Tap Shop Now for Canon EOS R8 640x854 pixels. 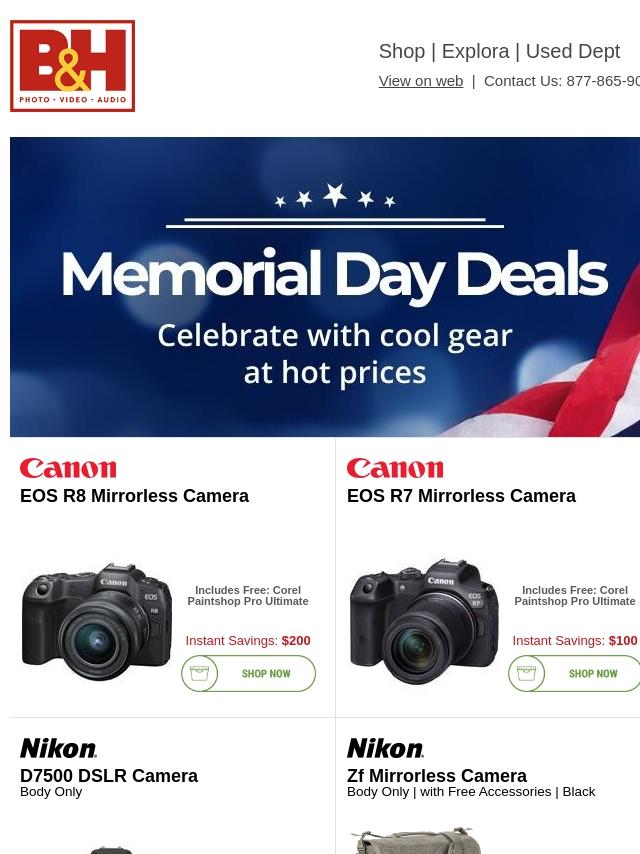[249, 674]
